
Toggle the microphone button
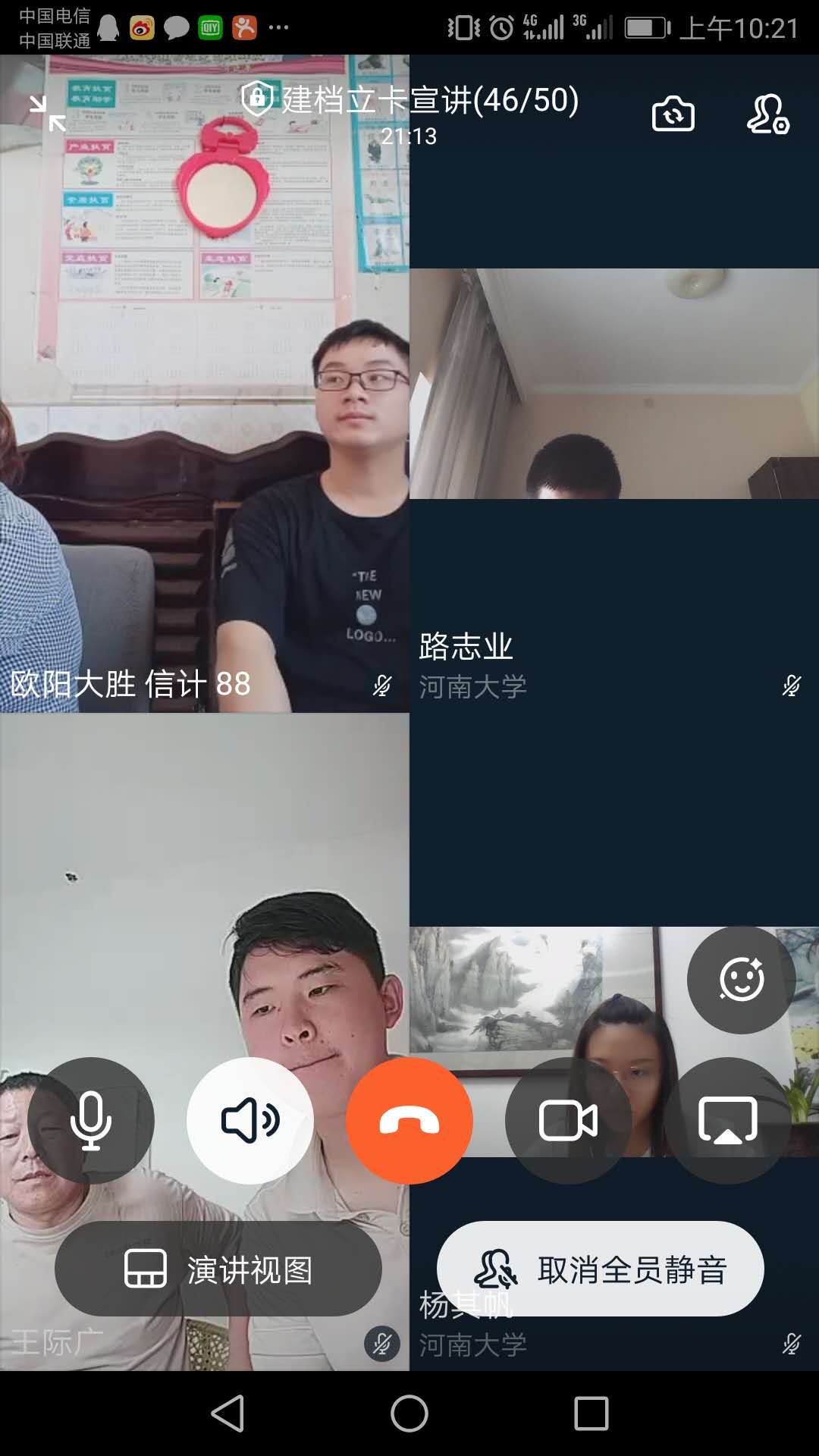[x=91, y=1120]
